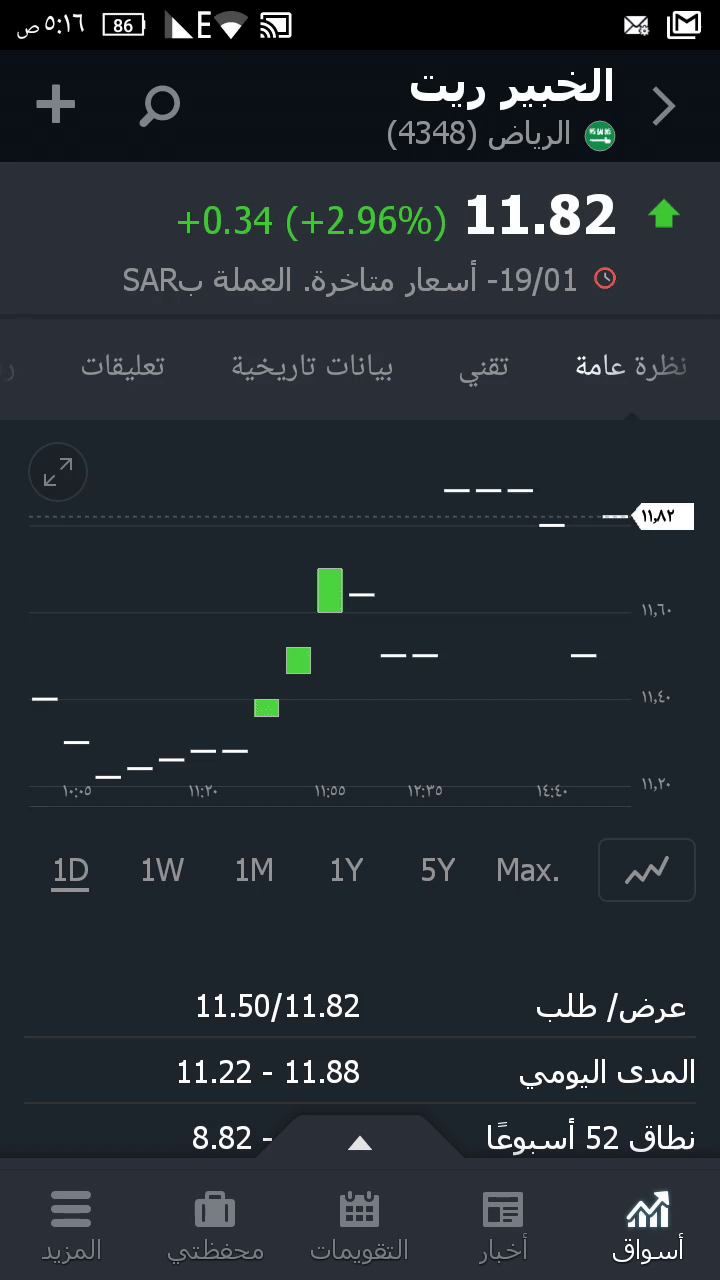Image resolution: width=720 pixels, height=1280 pixels.
Task: Show the 1M chart range
Action: tap(254, 871)
